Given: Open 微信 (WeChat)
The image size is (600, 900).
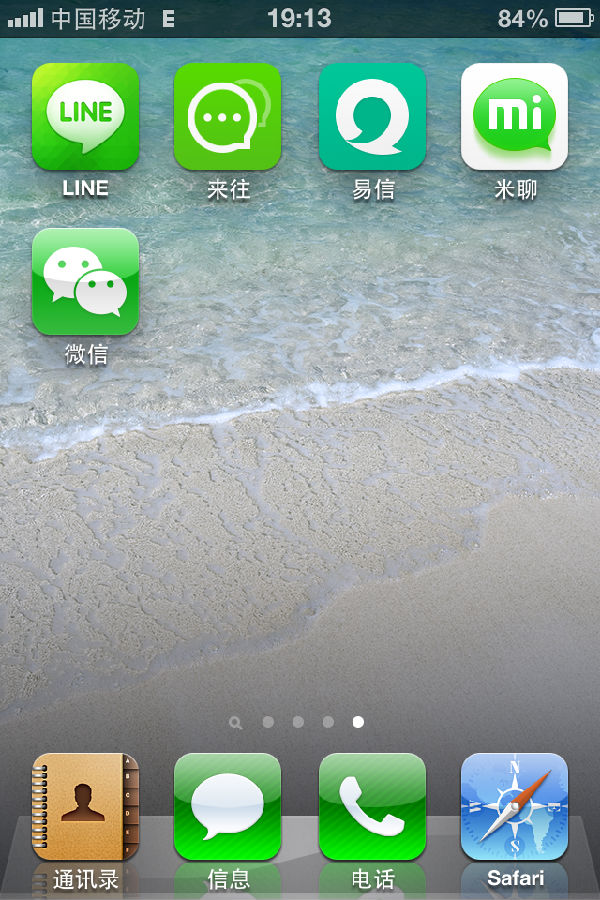Looking at the screenshot, I should pos(85,281).
